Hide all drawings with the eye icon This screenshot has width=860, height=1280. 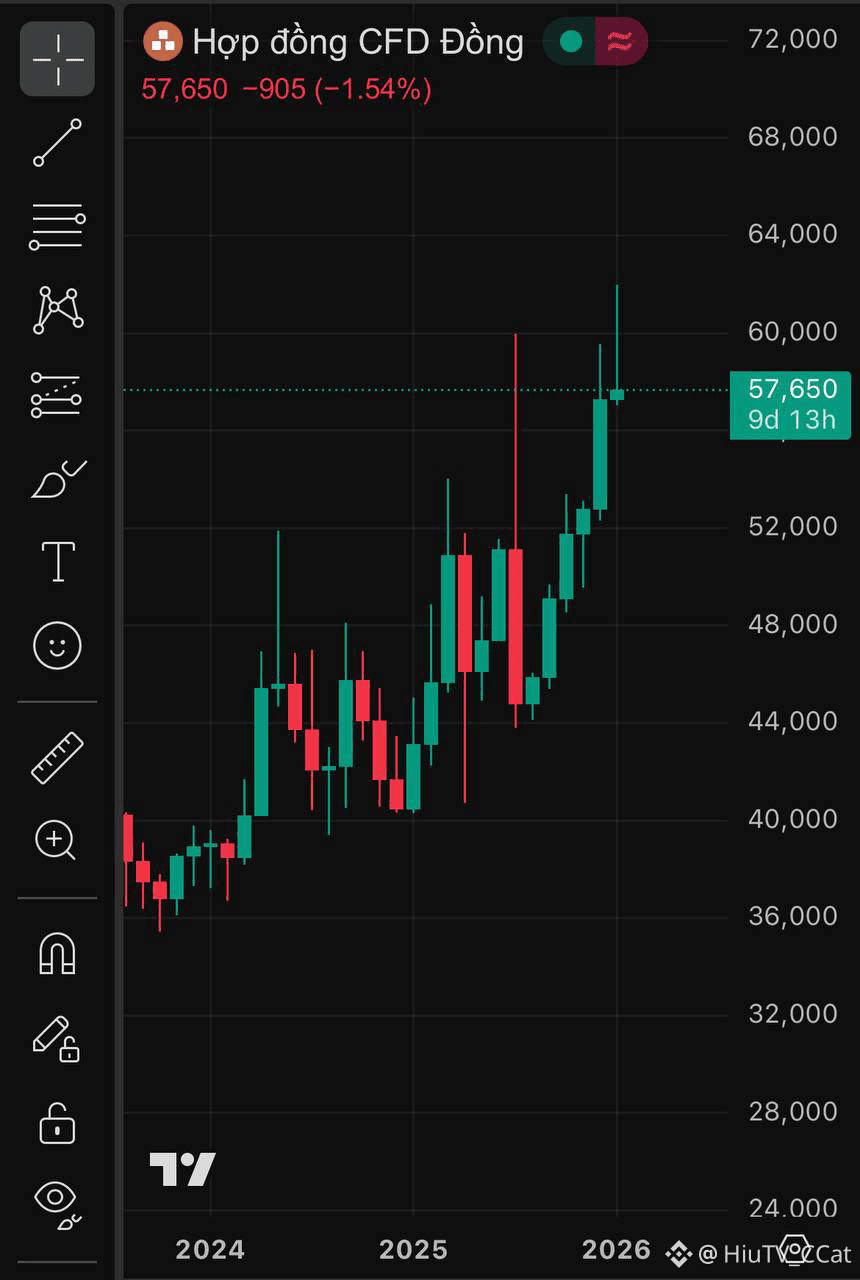[57, 1204]
